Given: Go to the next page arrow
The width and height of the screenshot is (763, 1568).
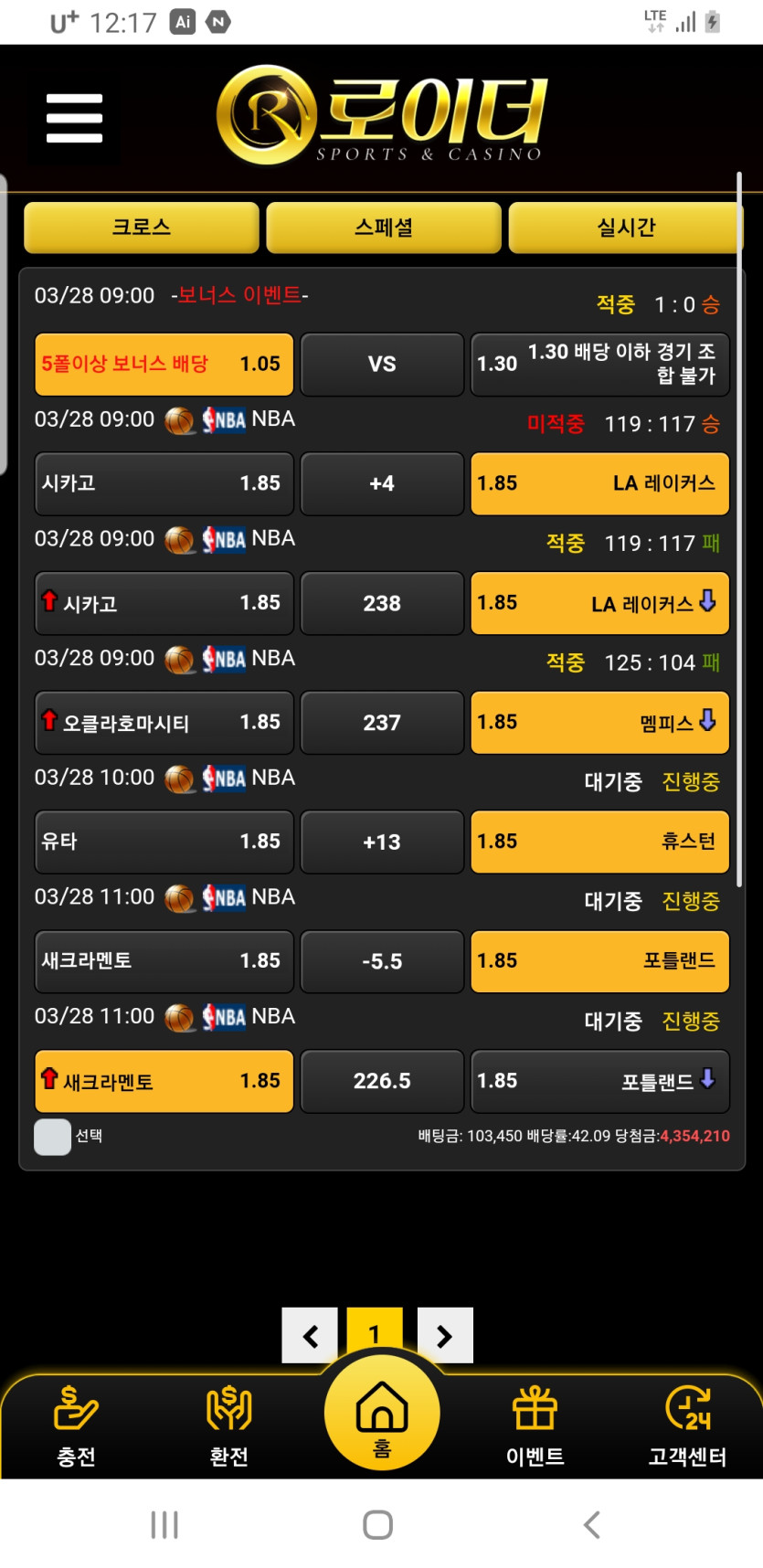Looking at the screenshot, I should [445, 1336].
